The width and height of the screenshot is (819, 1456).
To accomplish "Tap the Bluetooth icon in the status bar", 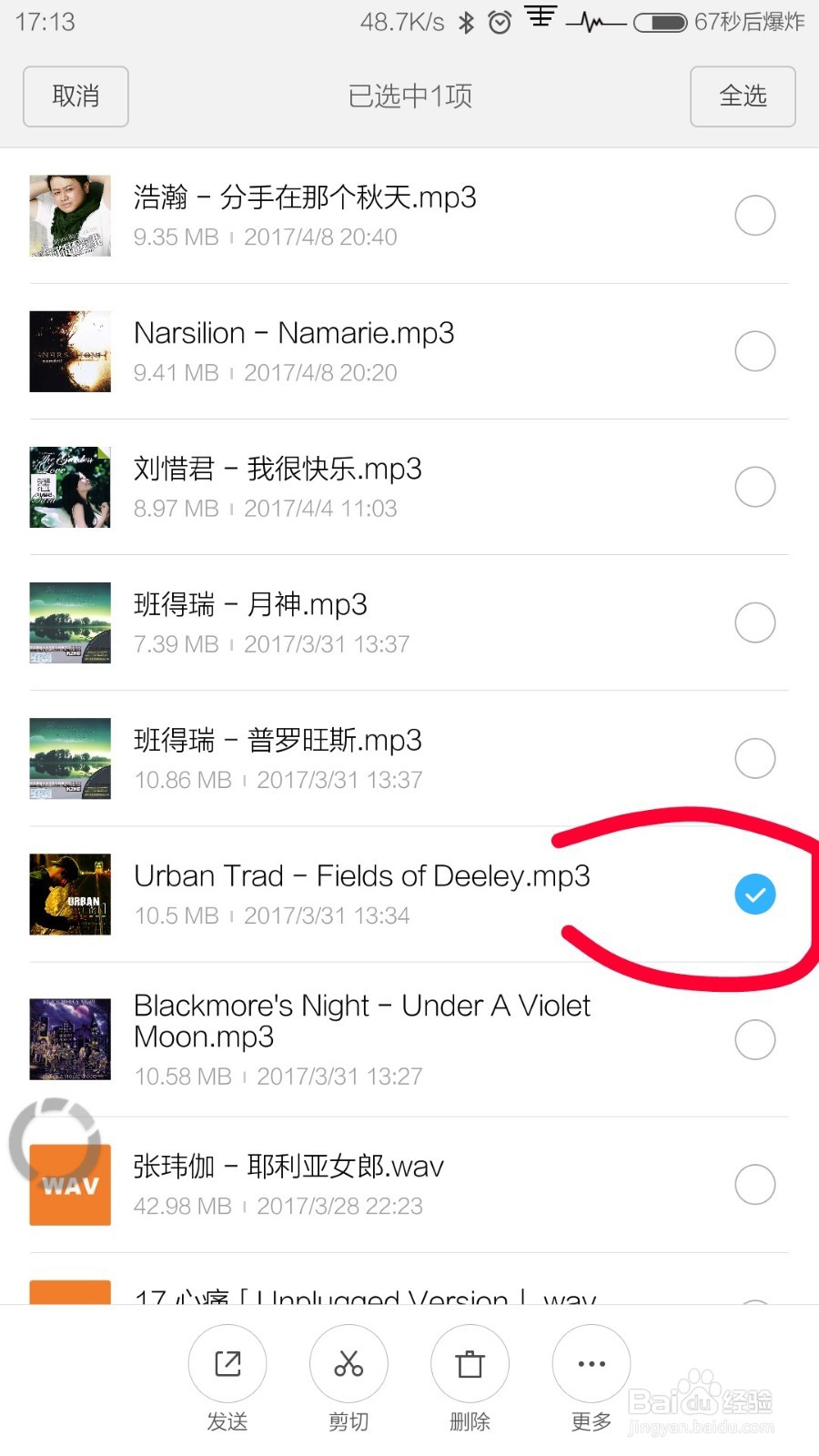I will 465,22.
